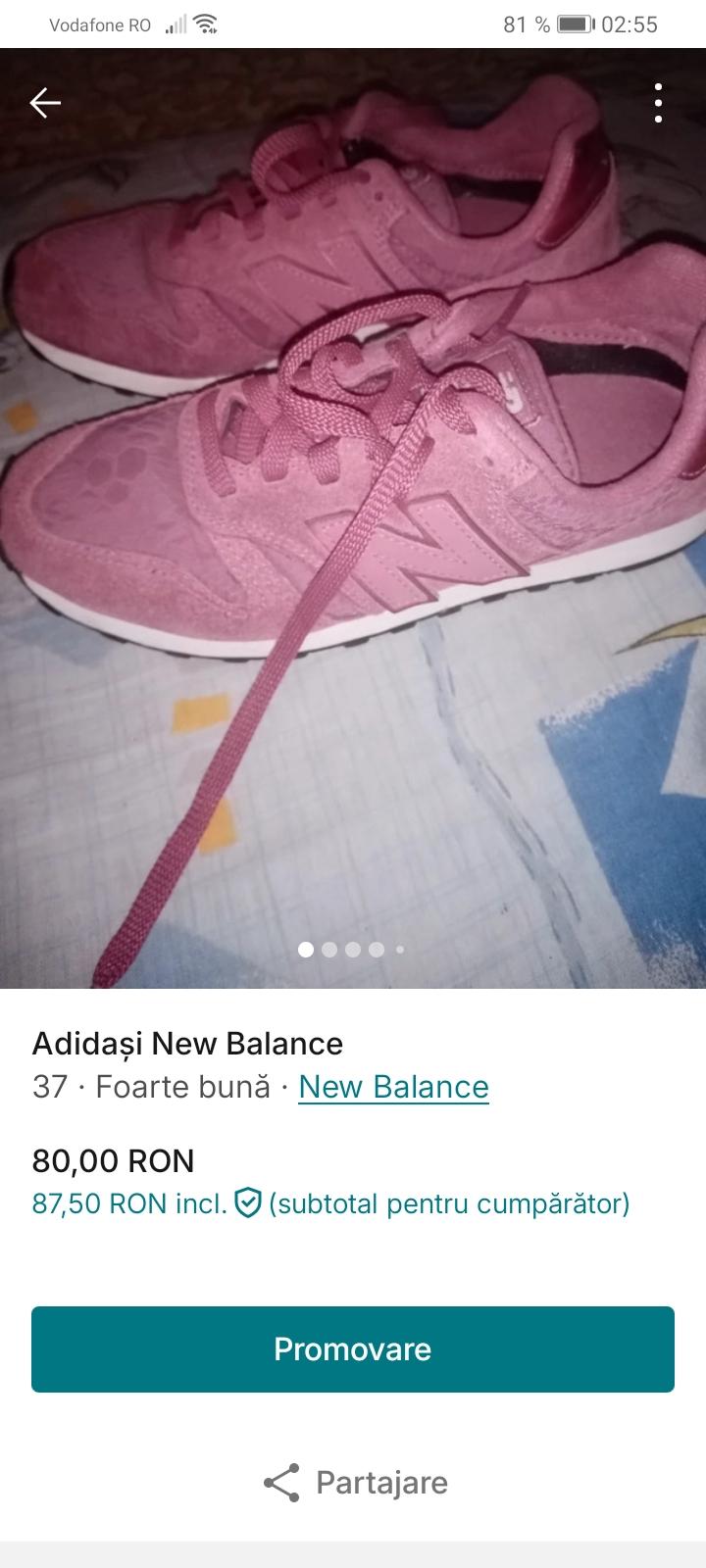Tap the buyer protection shield icon

(248, 1203)
